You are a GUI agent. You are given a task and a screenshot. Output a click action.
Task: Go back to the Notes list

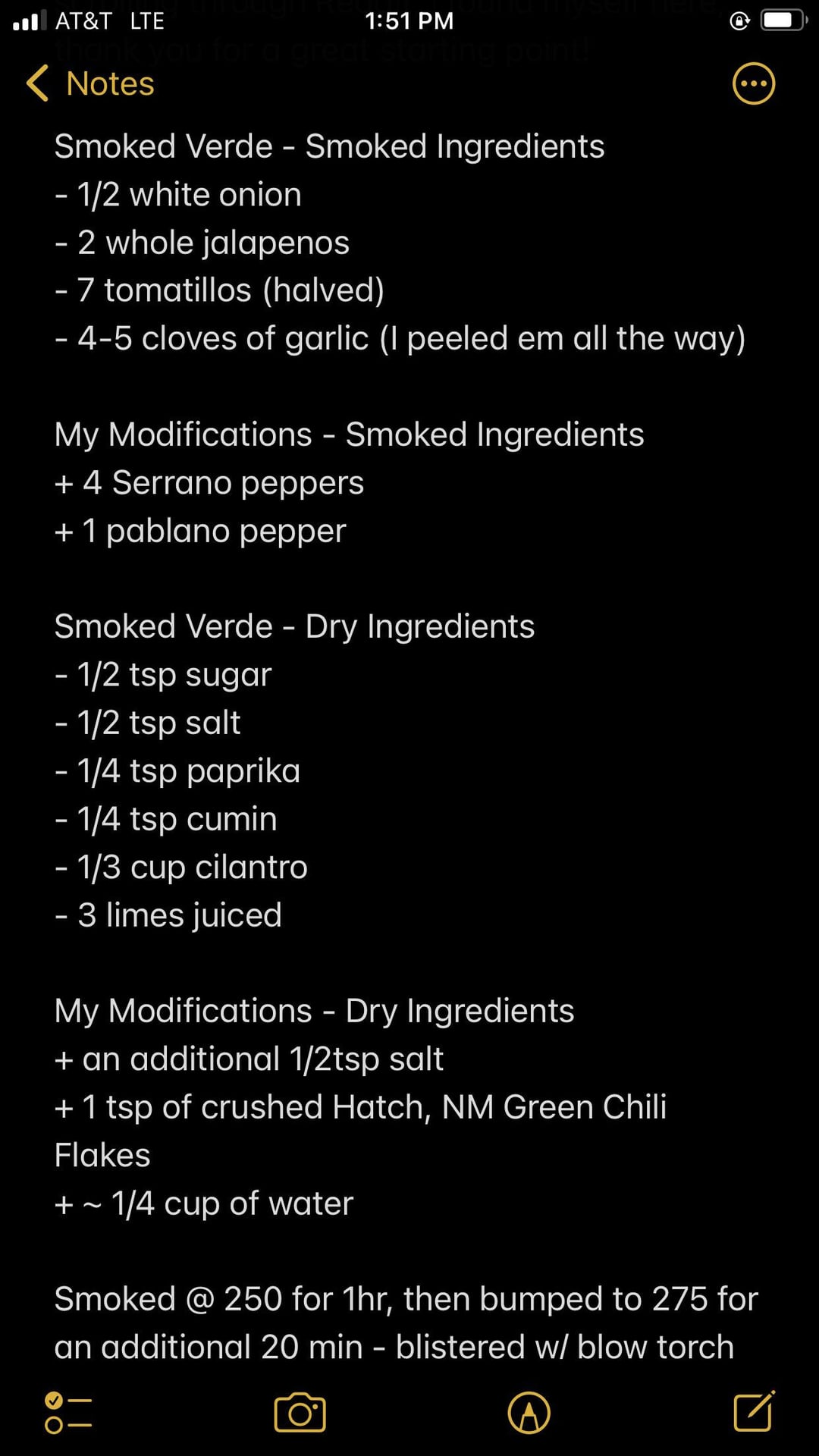coord(91,83)
